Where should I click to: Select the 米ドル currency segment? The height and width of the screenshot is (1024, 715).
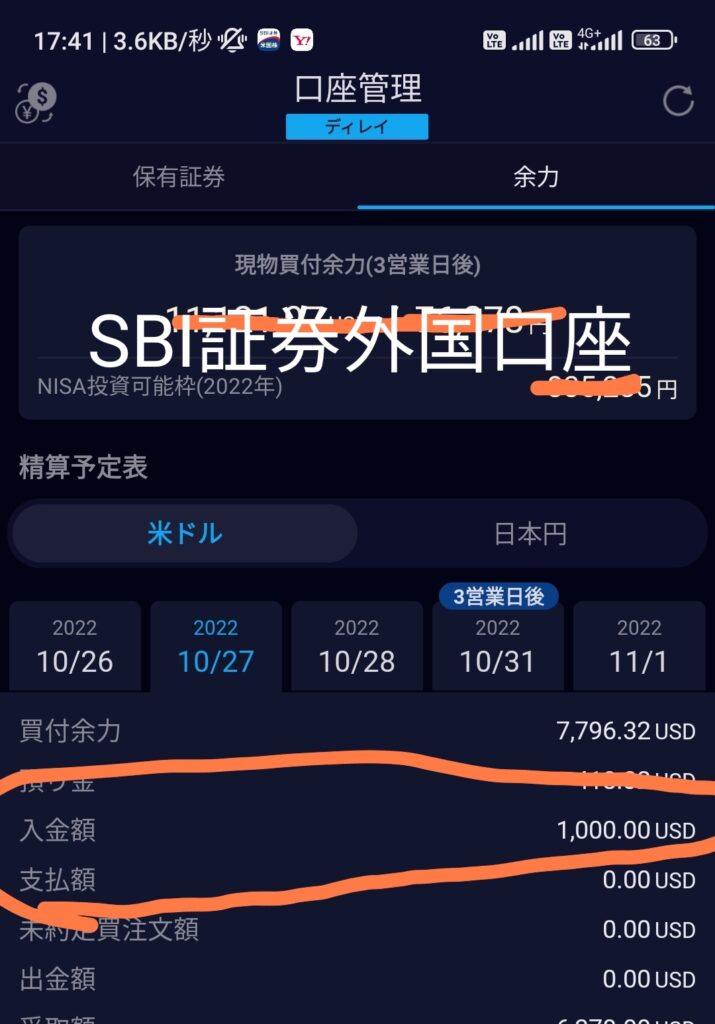click(185, 533)
